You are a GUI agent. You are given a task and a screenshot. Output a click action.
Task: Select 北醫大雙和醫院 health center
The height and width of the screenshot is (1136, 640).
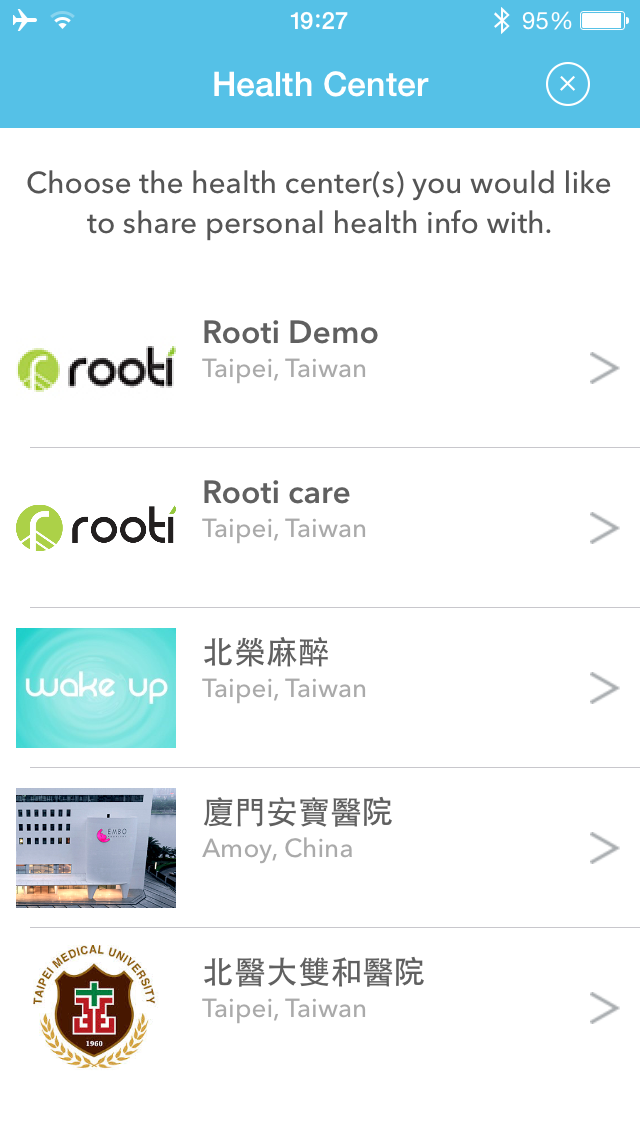tap(320, 1008)
